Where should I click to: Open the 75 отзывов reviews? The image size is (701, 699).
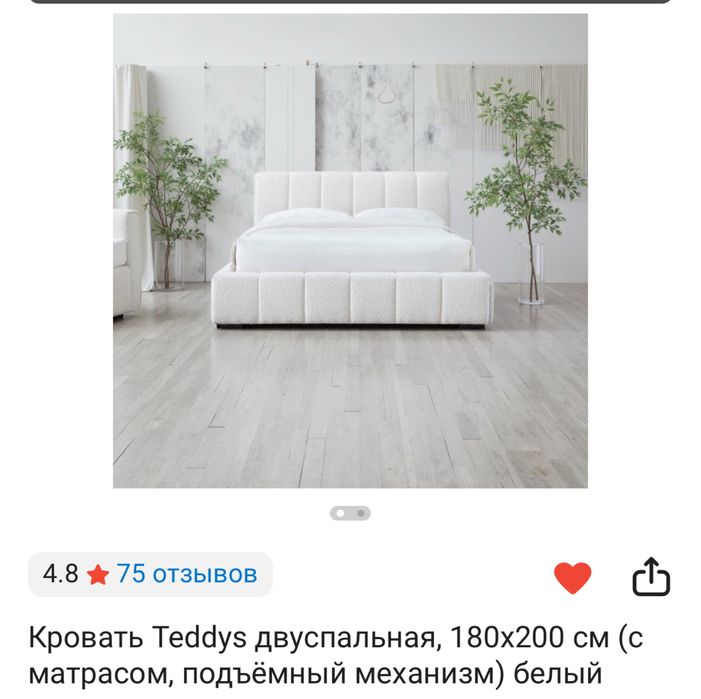(186, 574)
